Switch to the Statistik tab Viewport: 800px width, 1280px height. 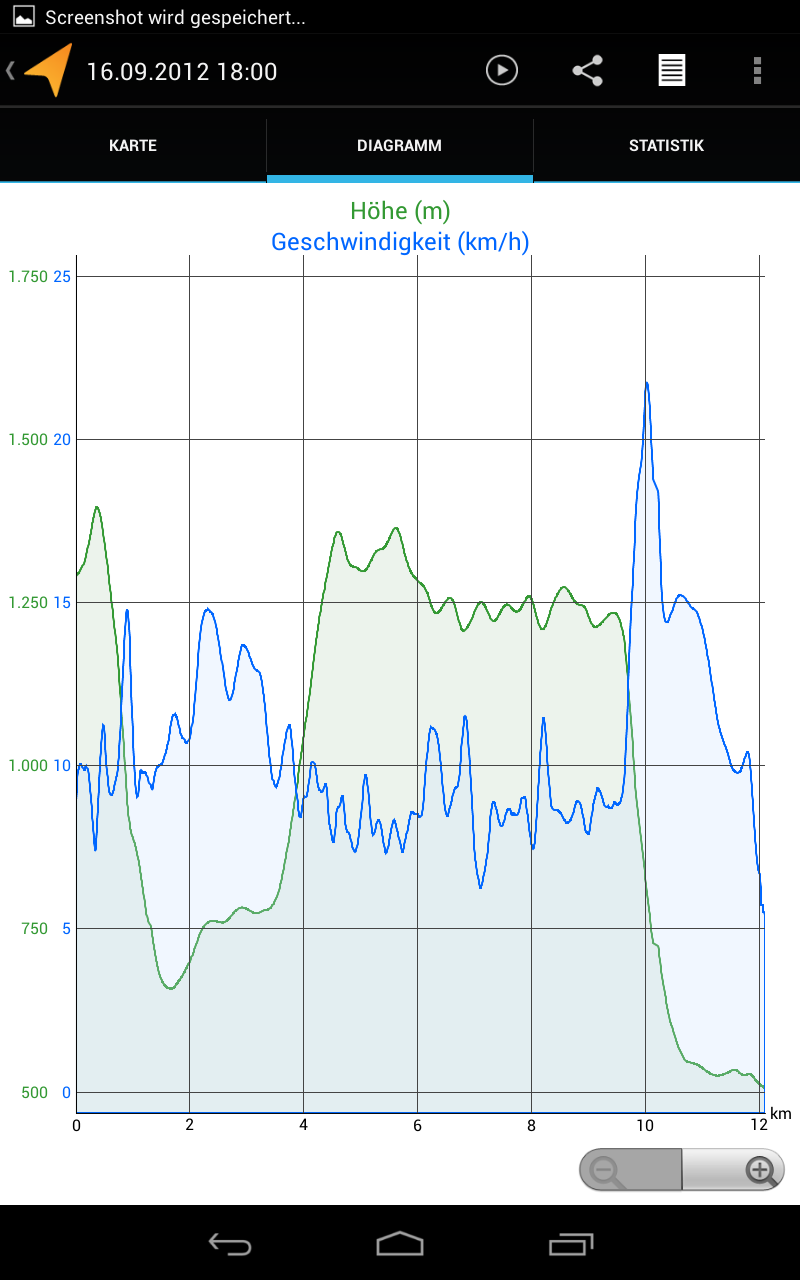(667, 146)
